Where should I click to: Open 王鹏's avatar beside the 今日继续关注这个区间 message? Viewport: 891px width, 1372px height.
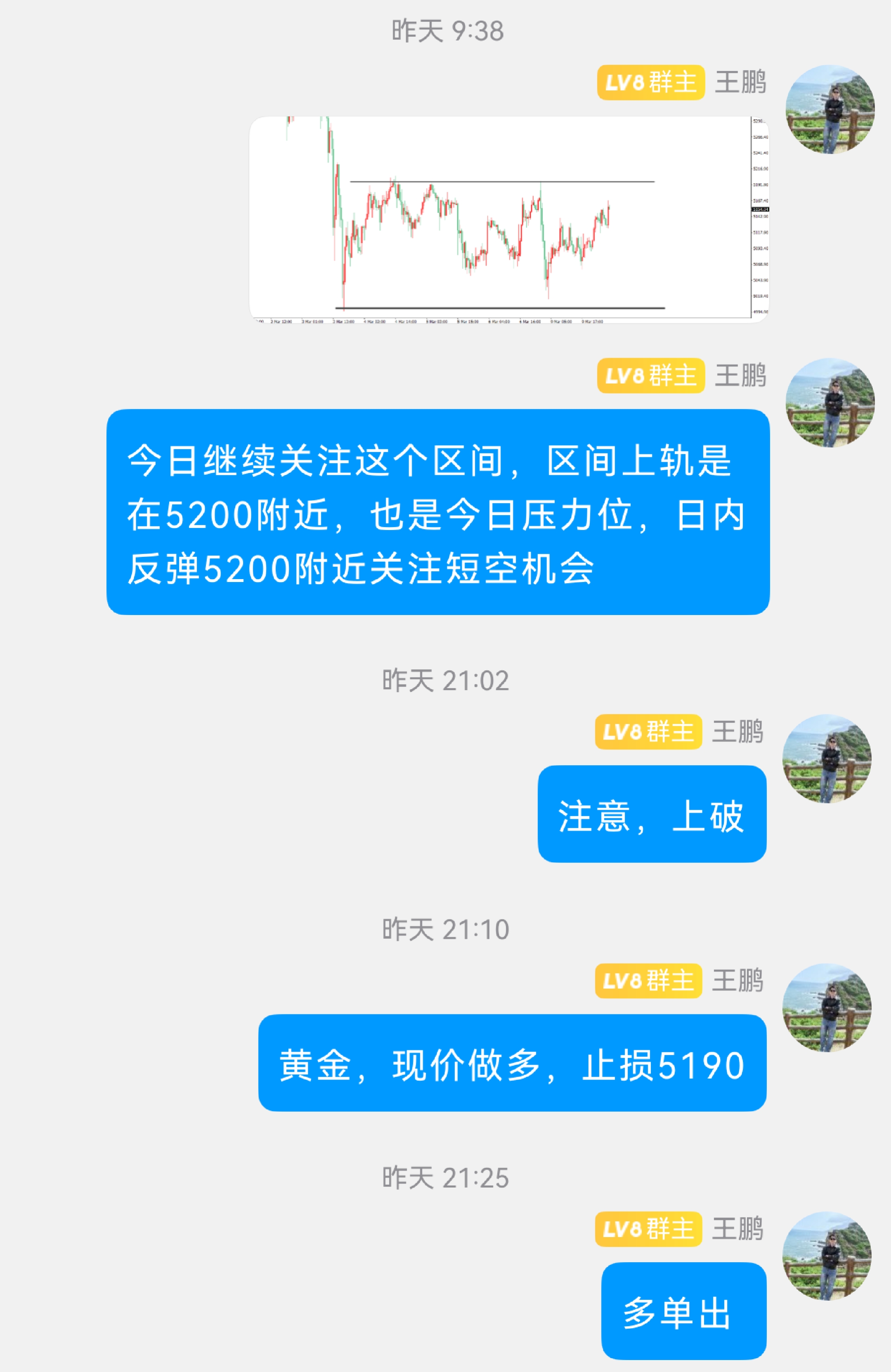[x=830, y=403]
